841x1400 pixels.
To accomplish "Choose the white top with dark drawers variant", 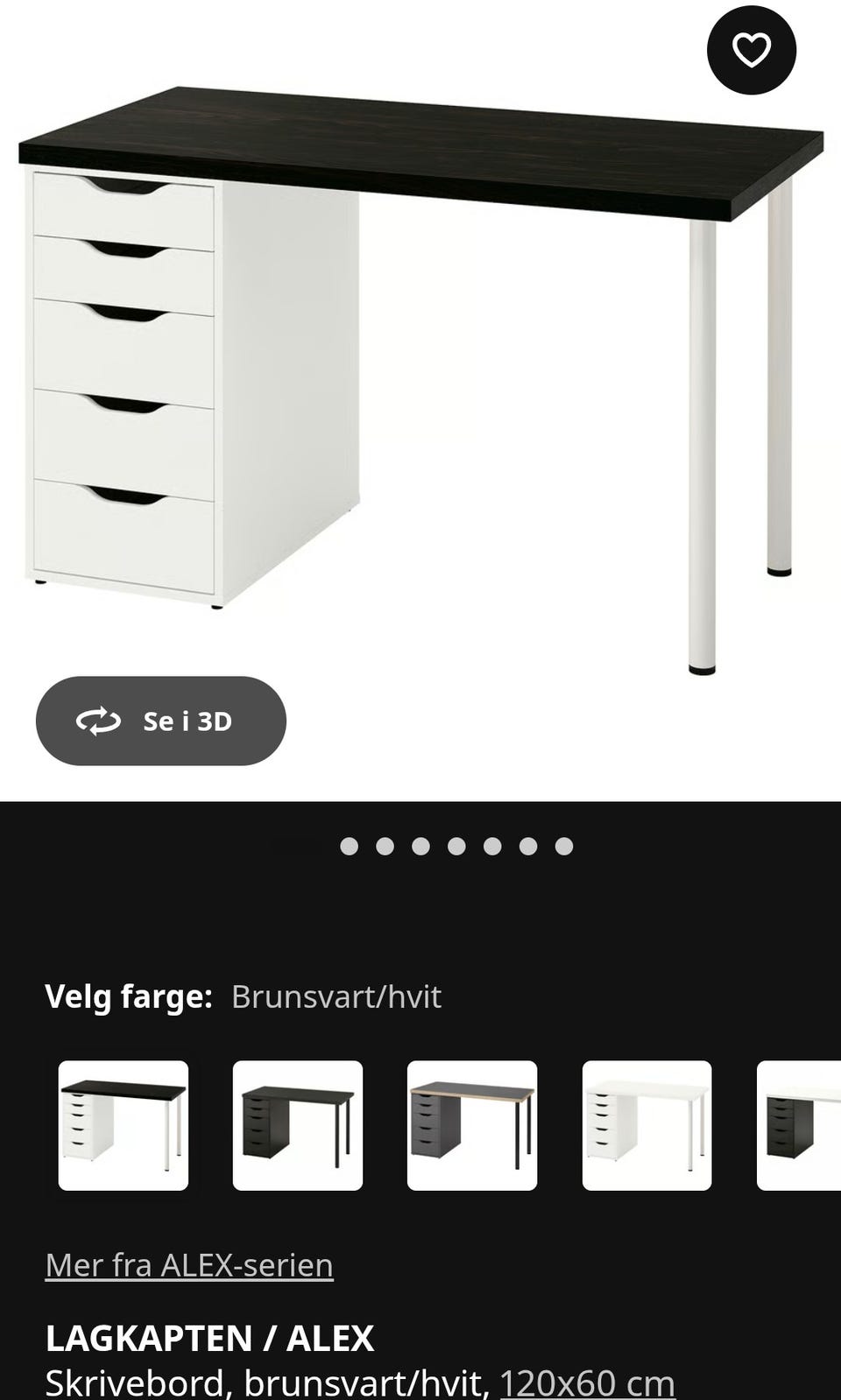I will [799, 1125].
